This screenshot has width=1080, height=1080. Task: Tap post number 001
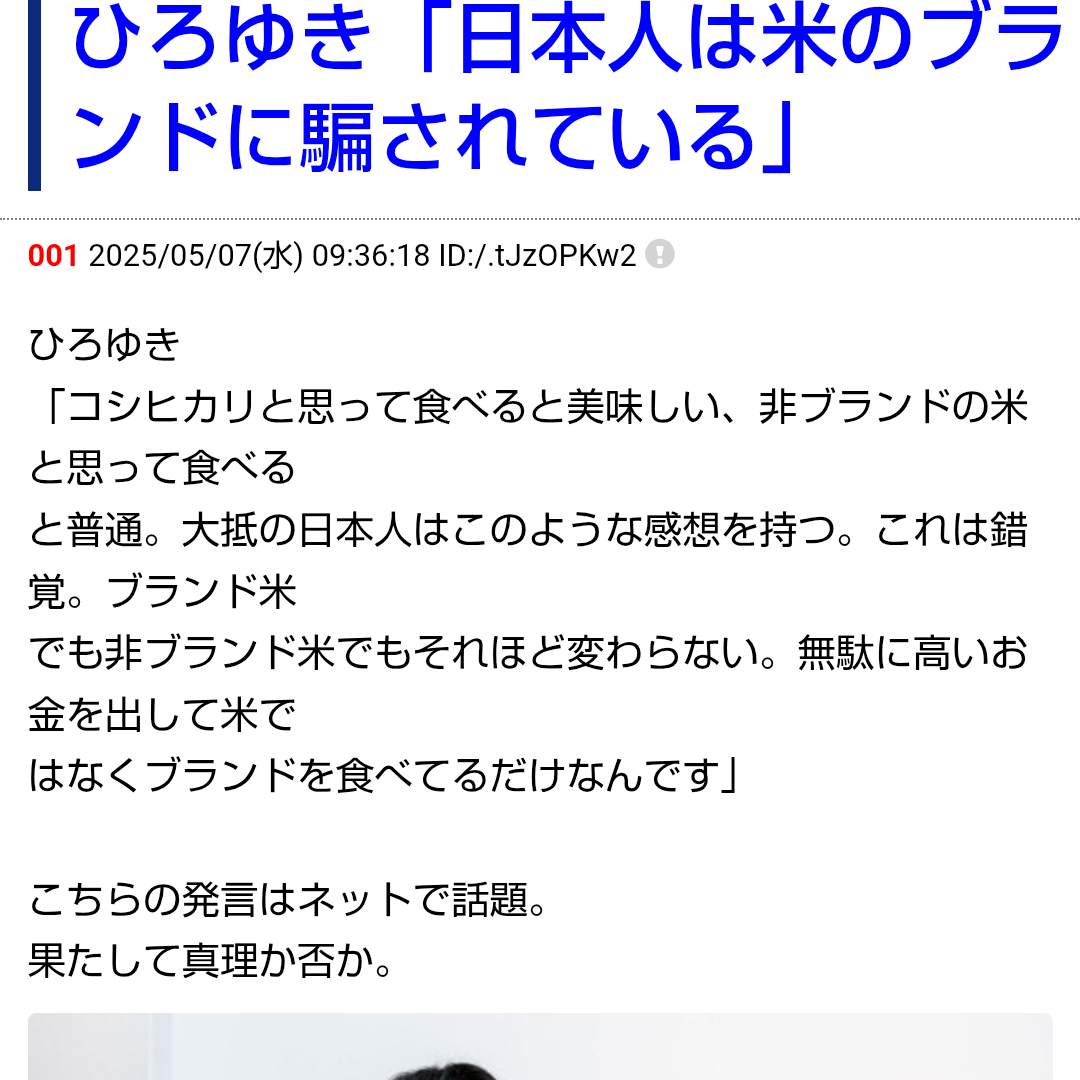[x=52, y=256]
